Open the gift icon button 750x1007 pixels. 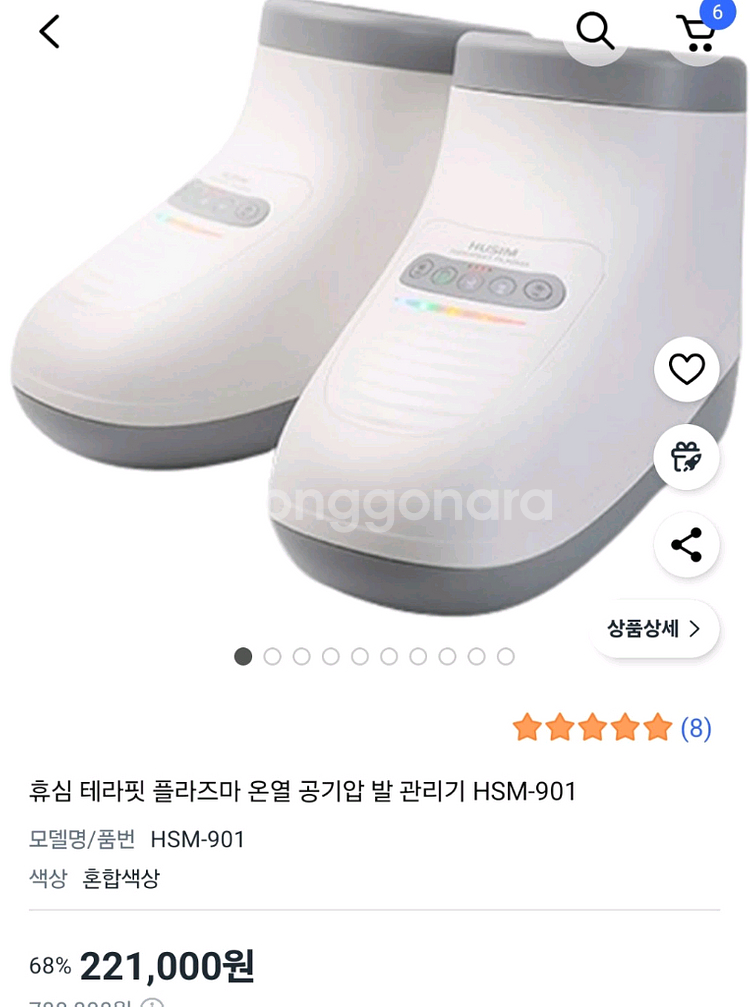pyautogui.click(x=686, y=457)
